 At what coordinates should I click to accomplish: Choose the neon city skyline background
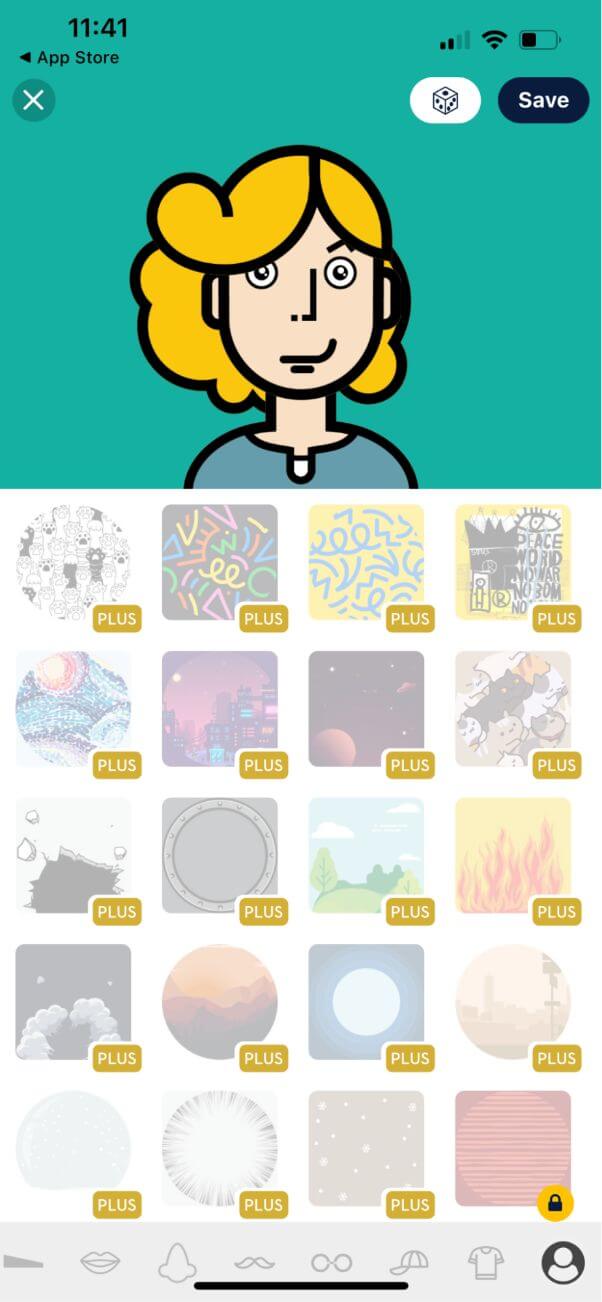click(x=220, y=709)
